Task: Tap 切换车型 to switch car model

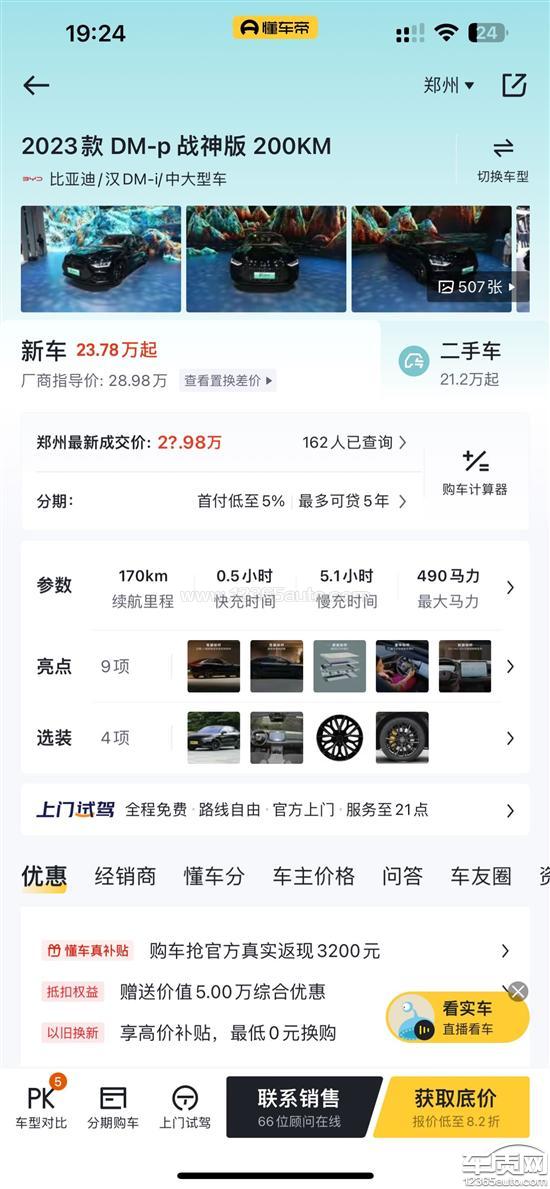Action: 503,160
